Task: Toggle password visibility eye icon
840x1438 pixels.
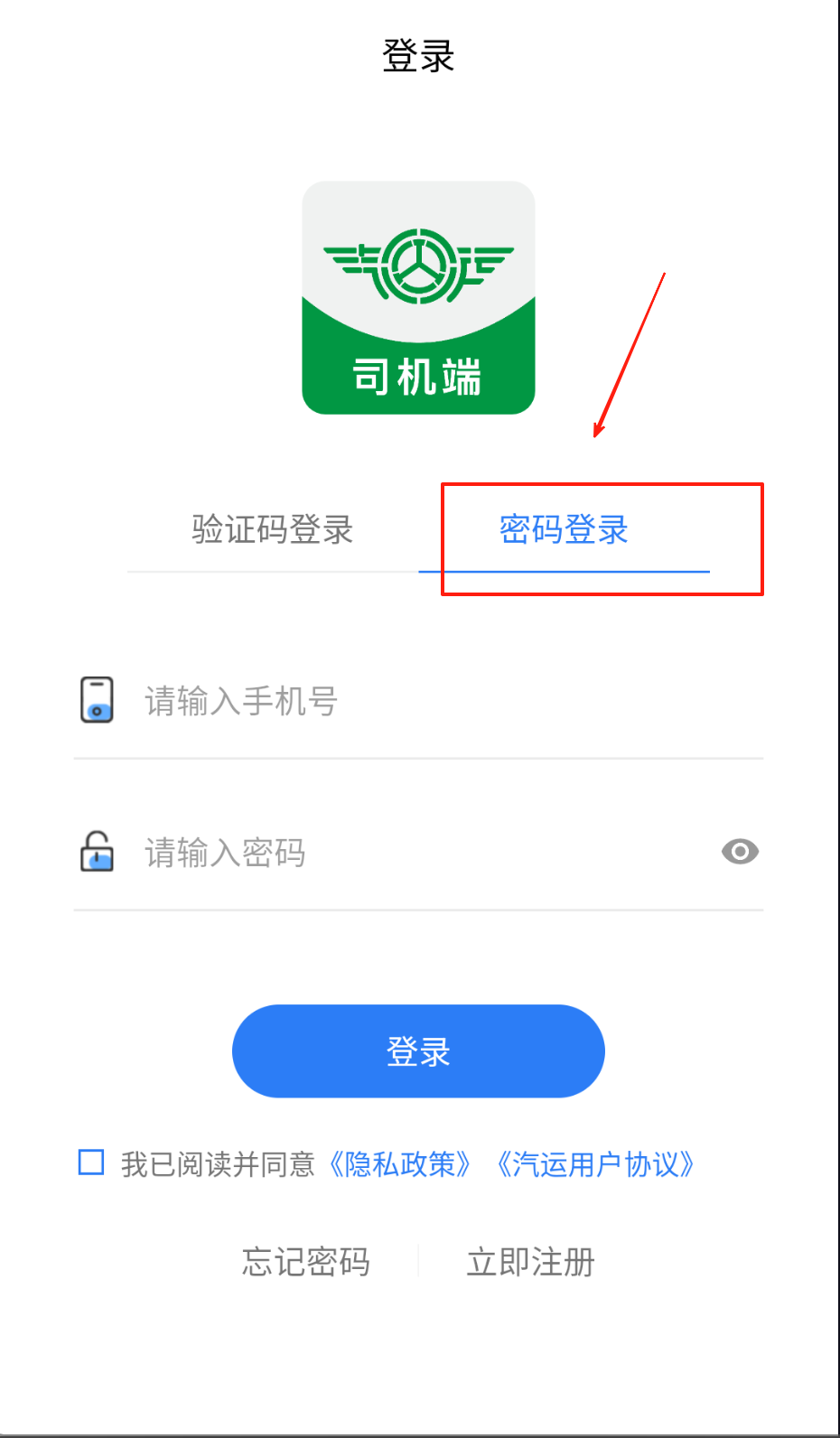Action: click(740, 852)
